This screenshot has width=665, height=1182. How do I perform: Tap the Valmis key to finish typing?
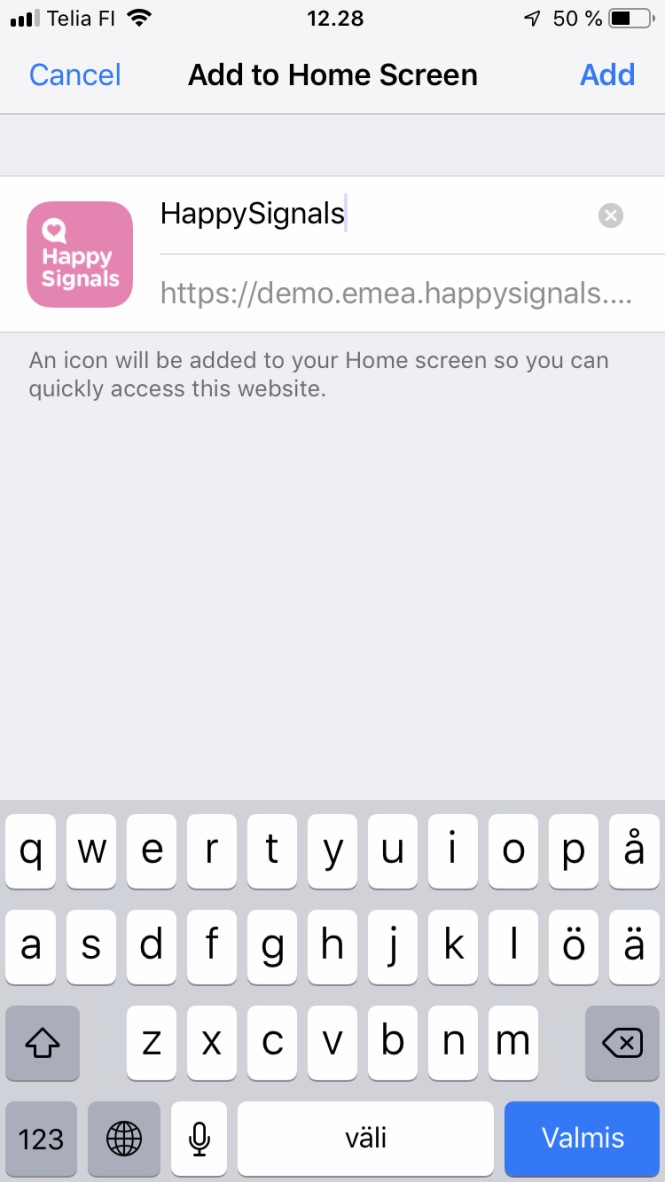click(582, 1138)
